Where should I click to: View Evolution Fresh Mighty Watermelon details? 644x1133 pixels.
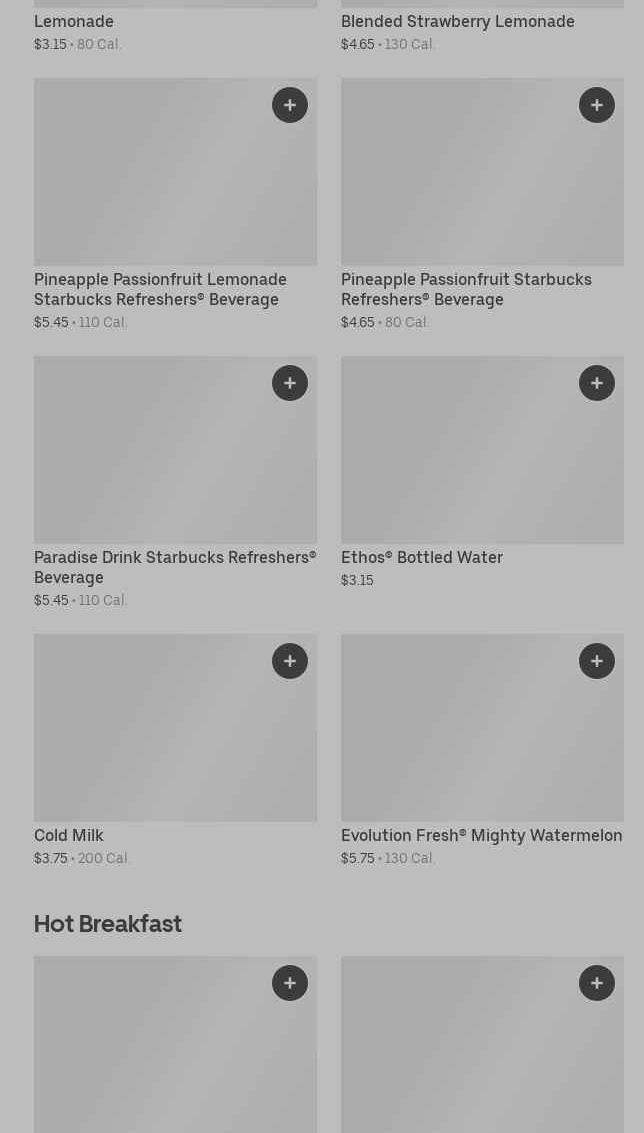coord(481,835)
